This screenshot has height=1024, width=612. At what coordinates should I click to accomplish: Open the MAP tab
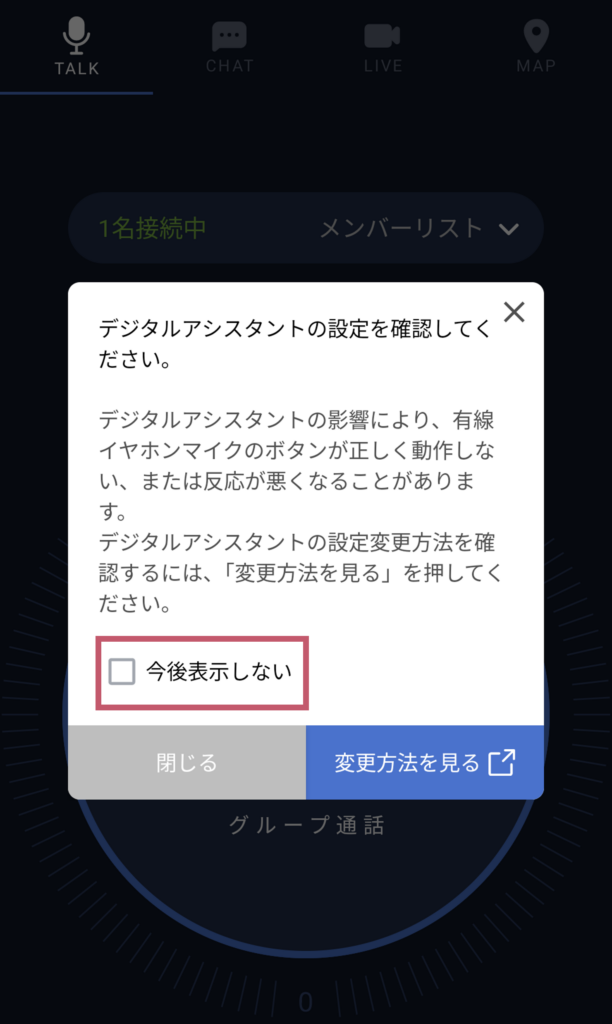pos(536,47)
